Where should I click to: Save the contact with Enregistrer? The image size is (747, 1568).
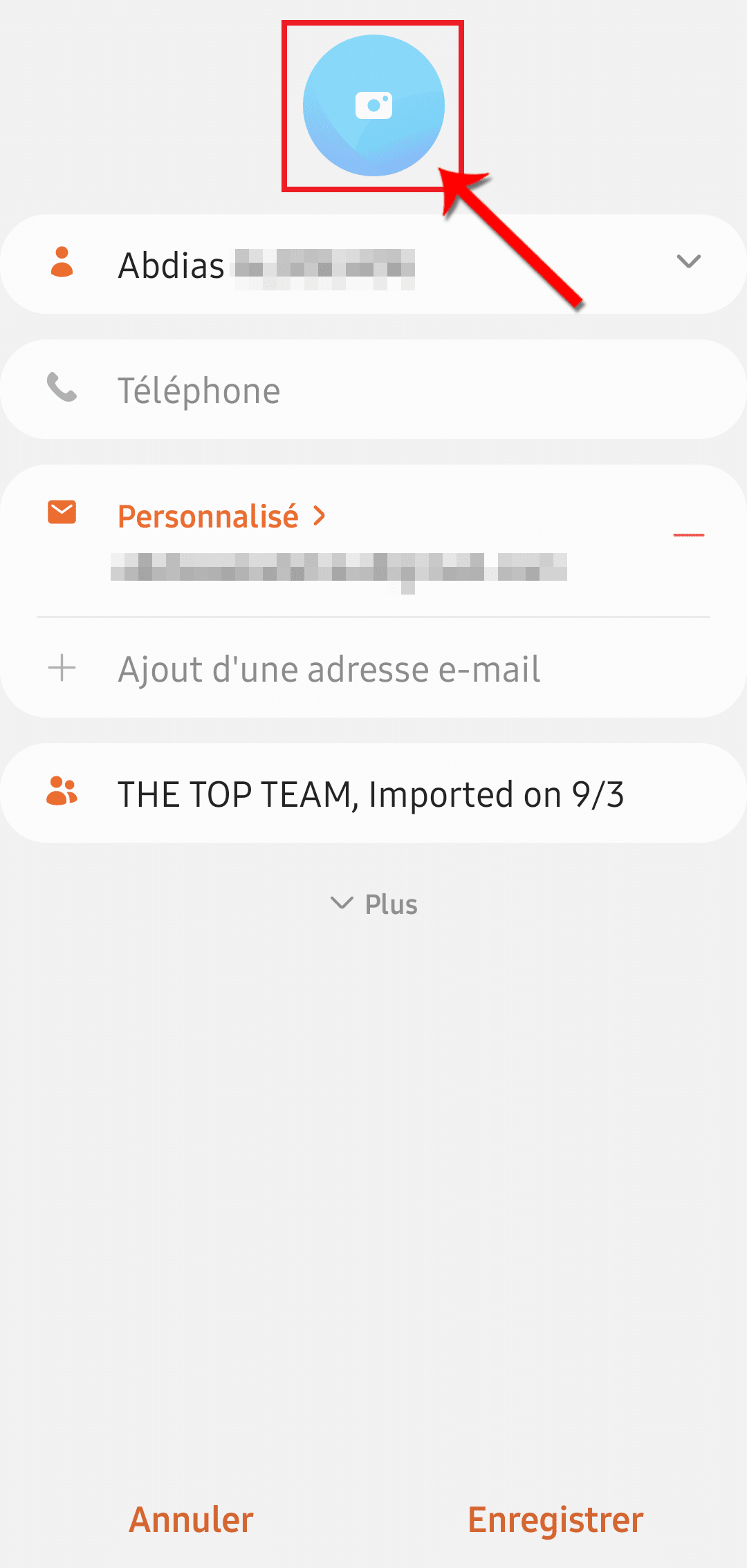point(555,1520)
